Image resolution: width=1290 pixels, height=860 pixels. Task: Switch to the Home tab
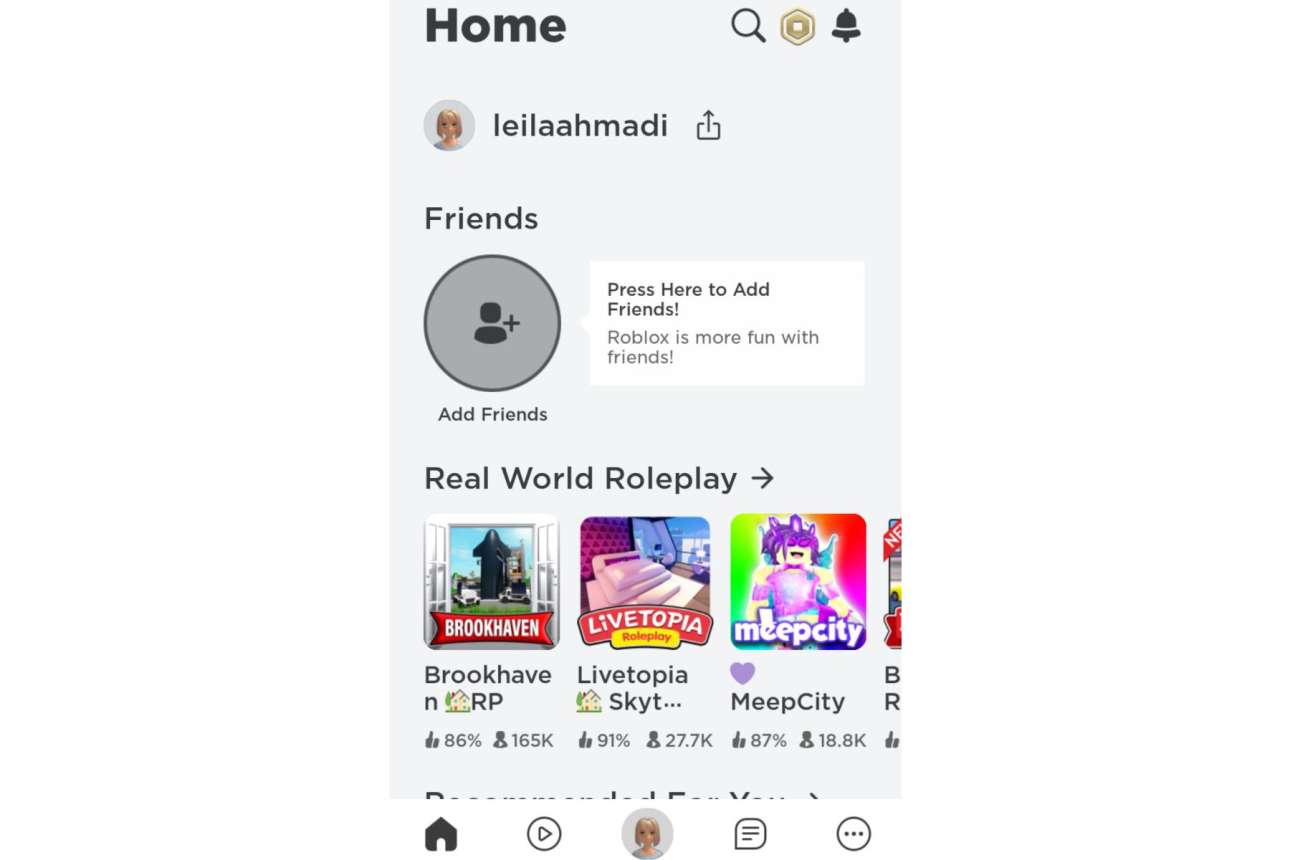coord(440,834)
